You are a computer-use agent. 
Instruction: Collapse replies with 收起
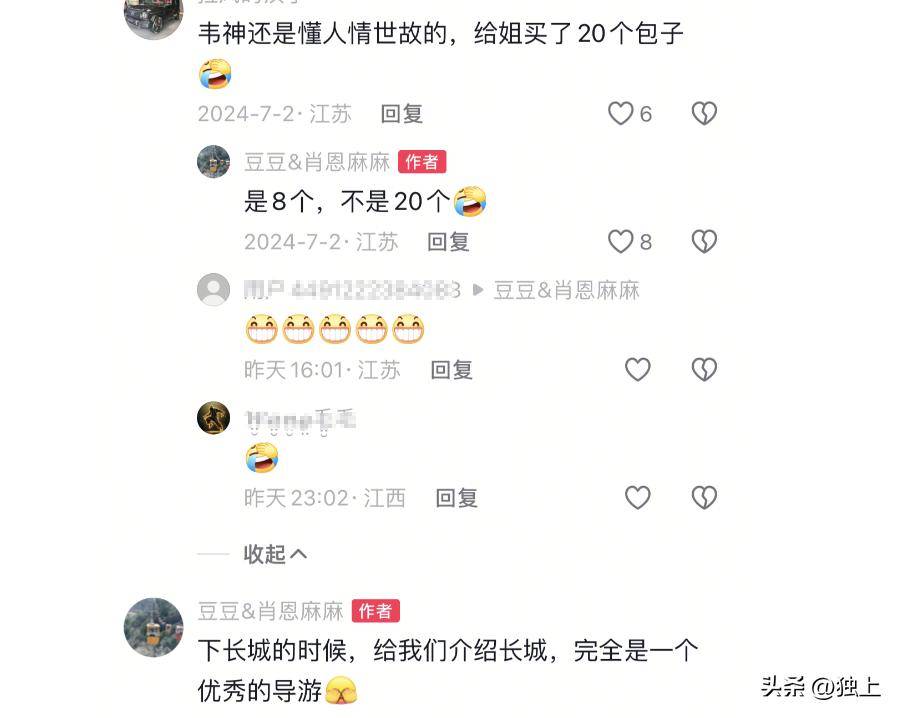tap(275, 554)
